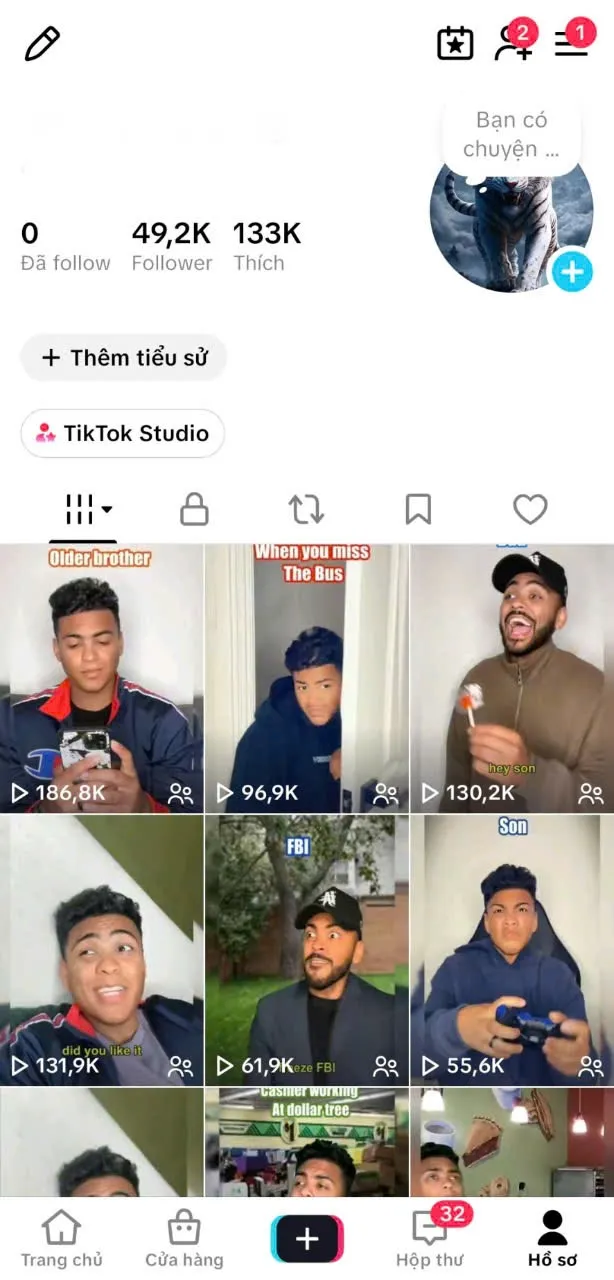The image size is (614, 1280).
Task: Open the video with 130,2K views
Action: [x=512, y=678]
